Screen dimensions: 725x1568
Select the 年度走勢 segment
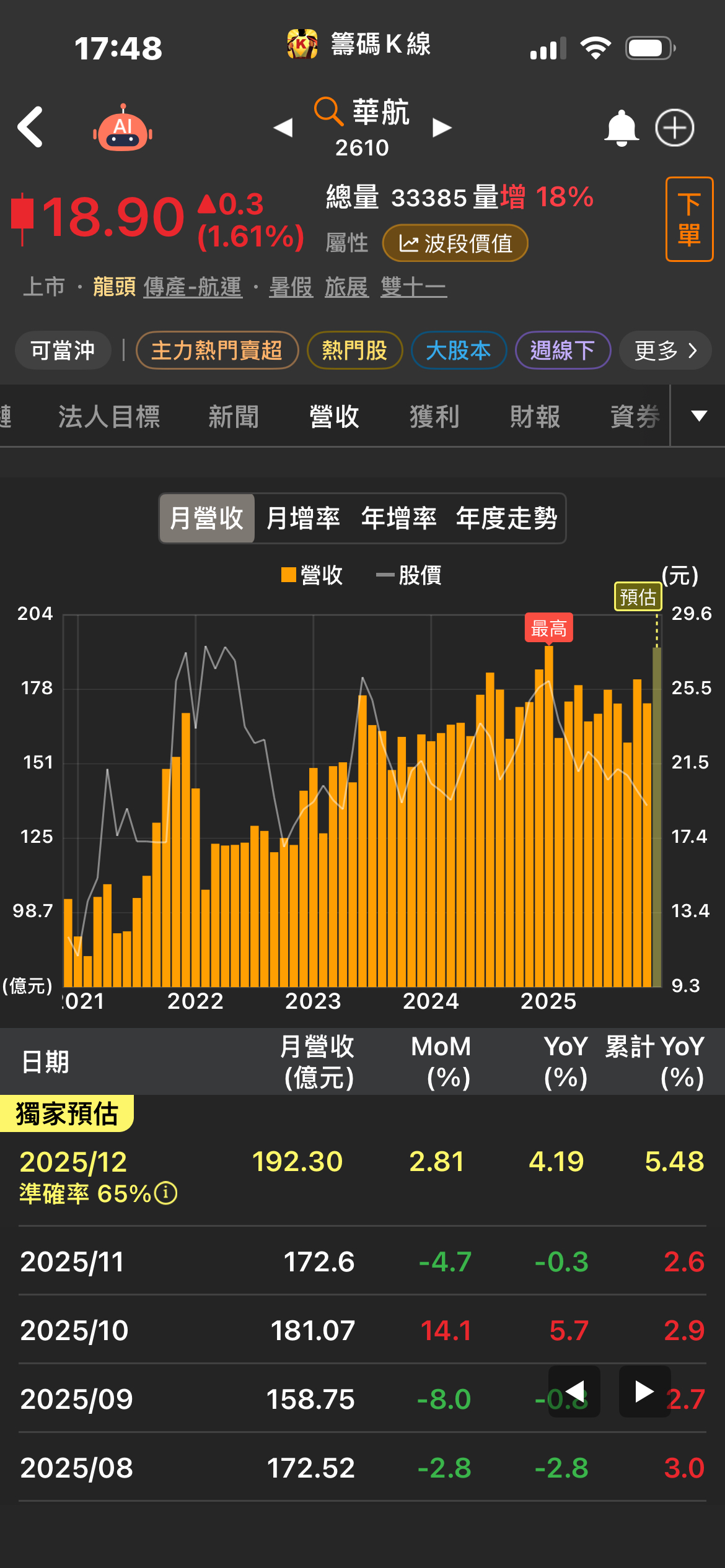[506, 518]
